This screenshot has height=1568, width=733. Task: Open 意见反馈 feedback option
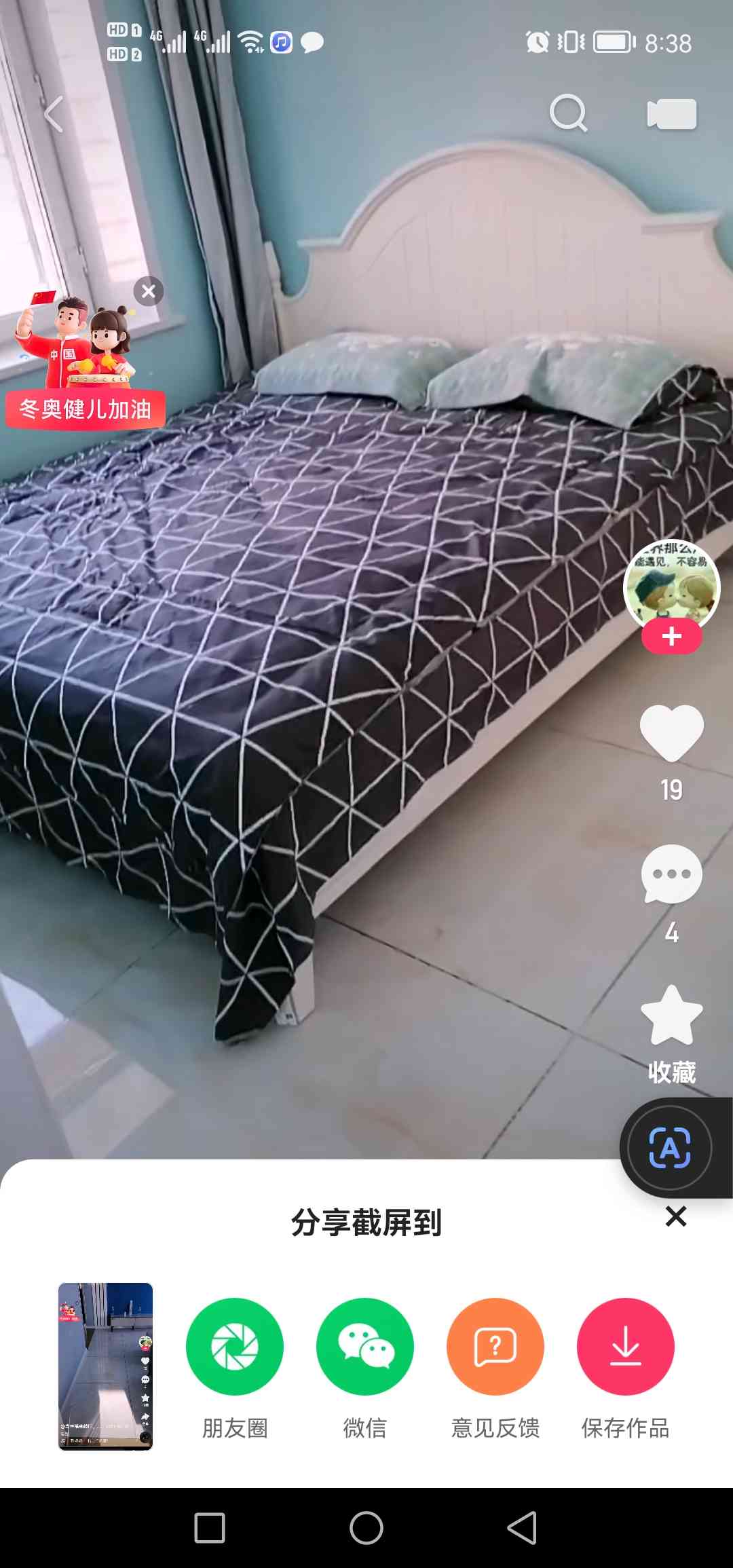click(495, 1347)
